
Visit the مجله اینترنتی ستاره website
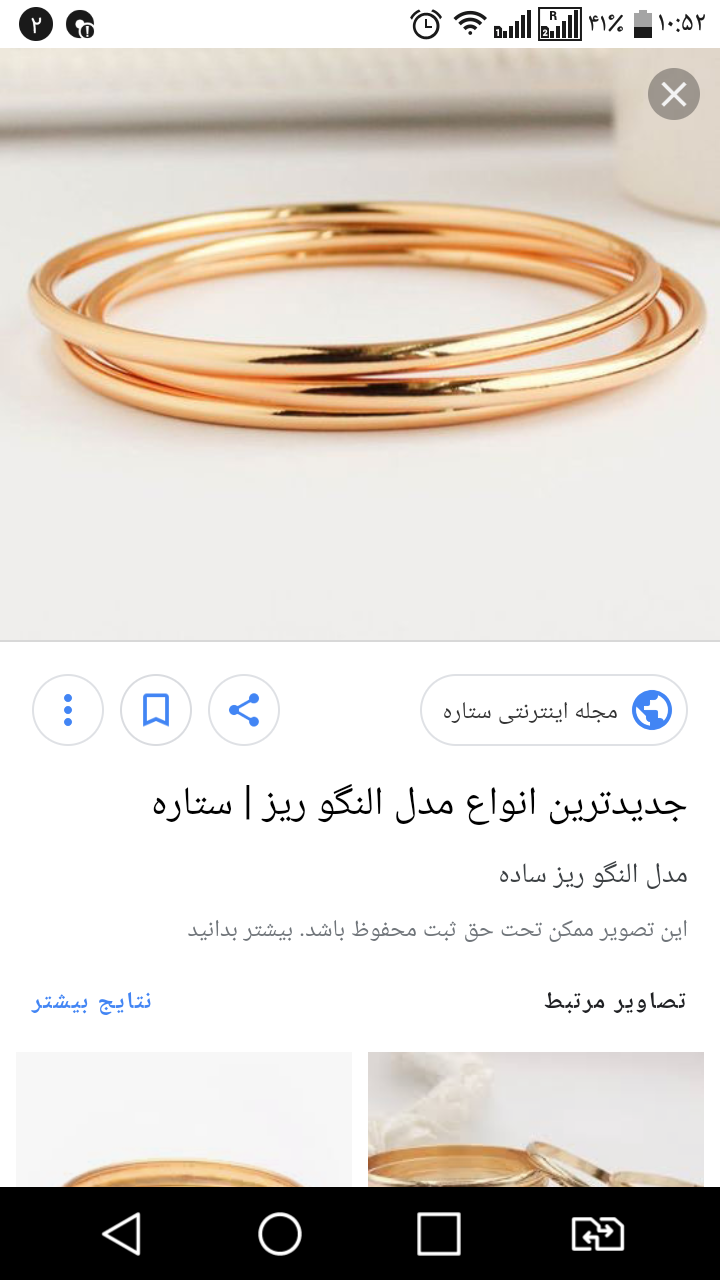(x=553, y=710)
